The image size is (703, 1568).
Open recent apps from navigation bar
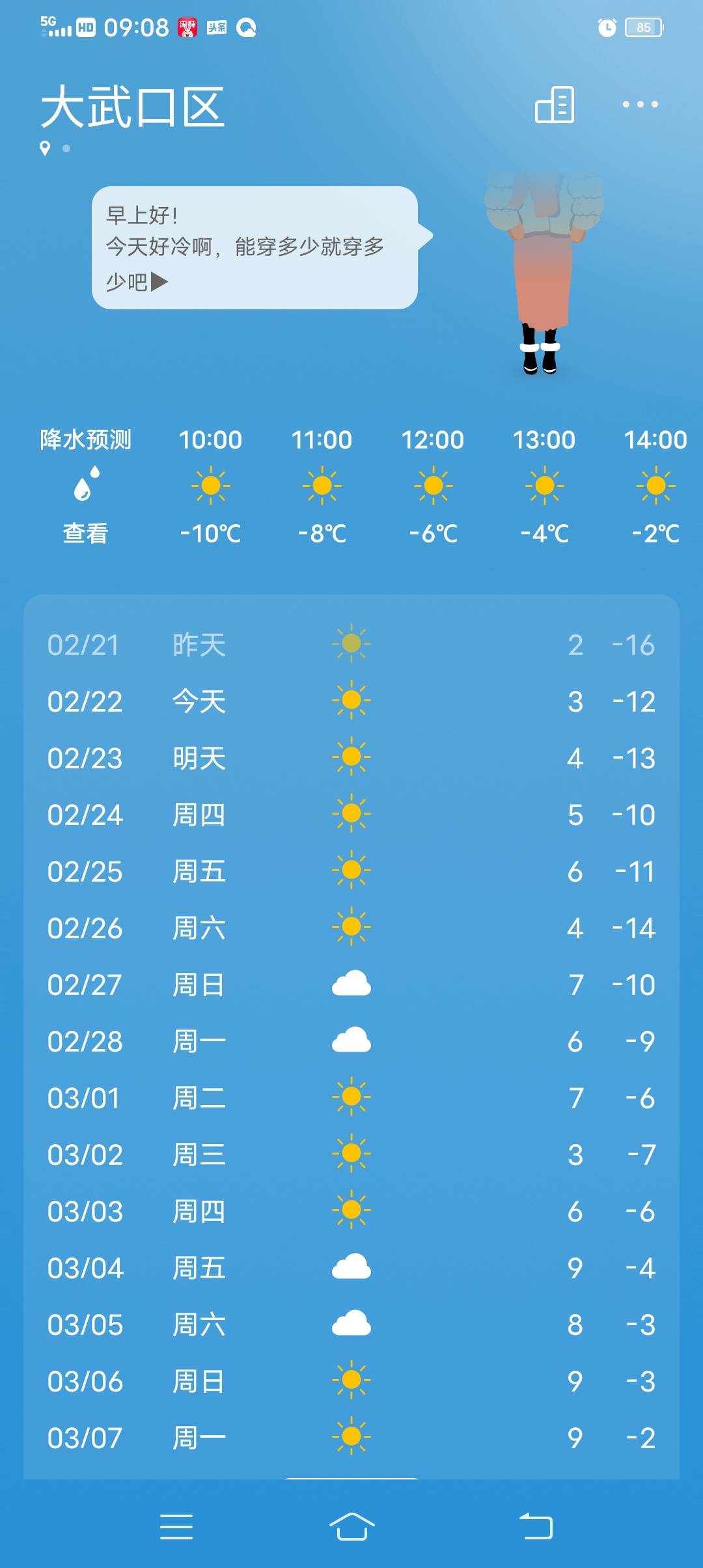[x=176, y=1527]
